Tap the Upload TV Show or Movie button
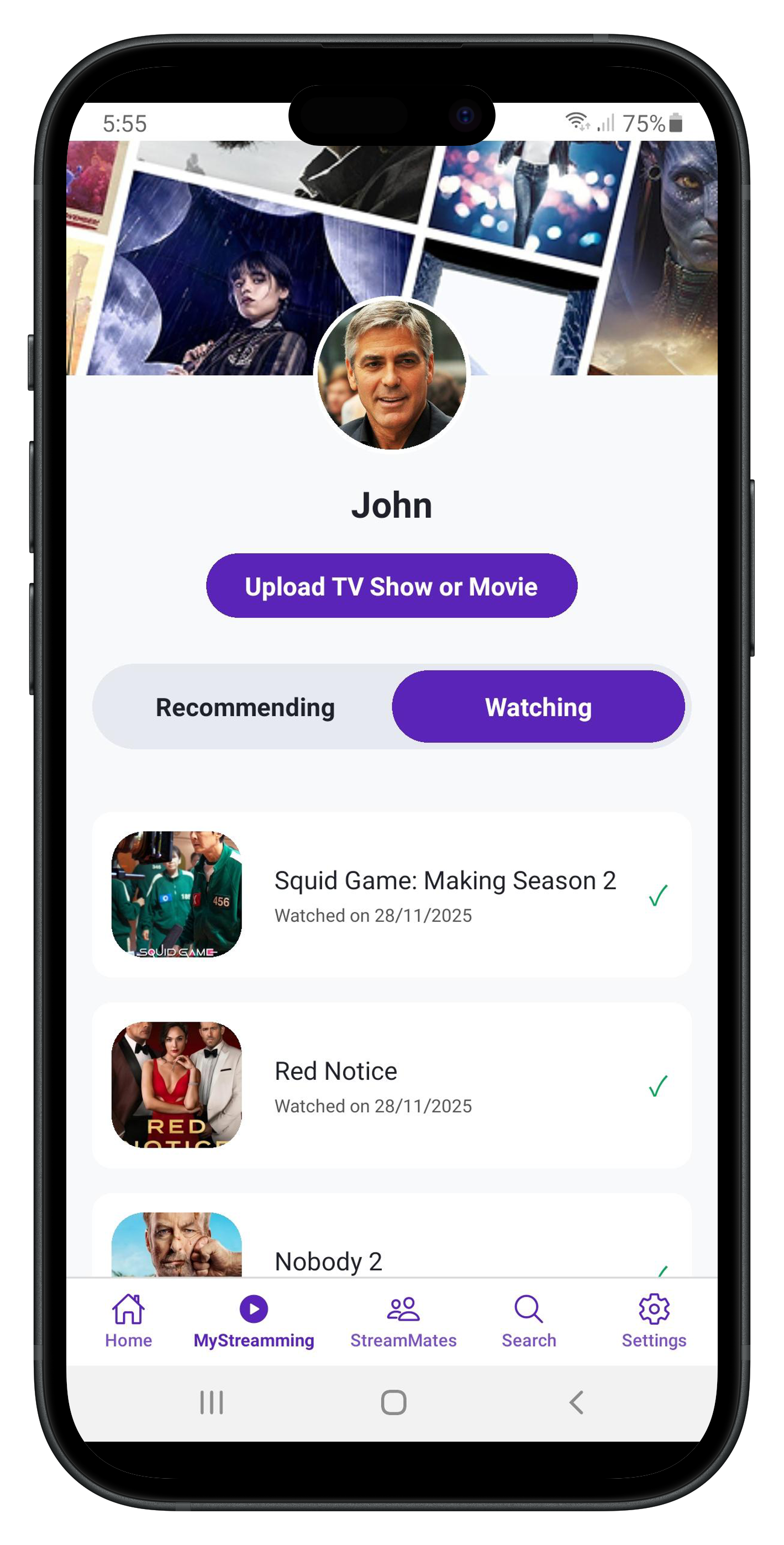784x1545 pixels. (392, 586)
